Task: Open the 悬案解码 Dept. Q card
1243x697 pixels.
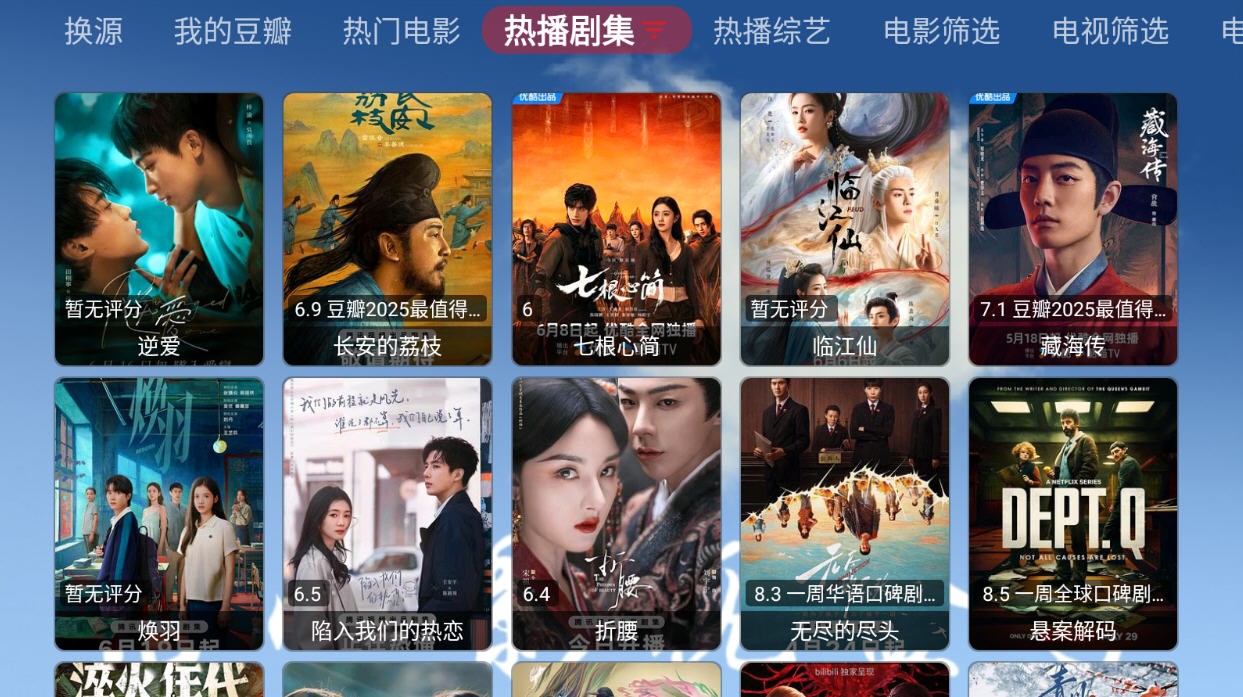Action: pos(1073,514)
